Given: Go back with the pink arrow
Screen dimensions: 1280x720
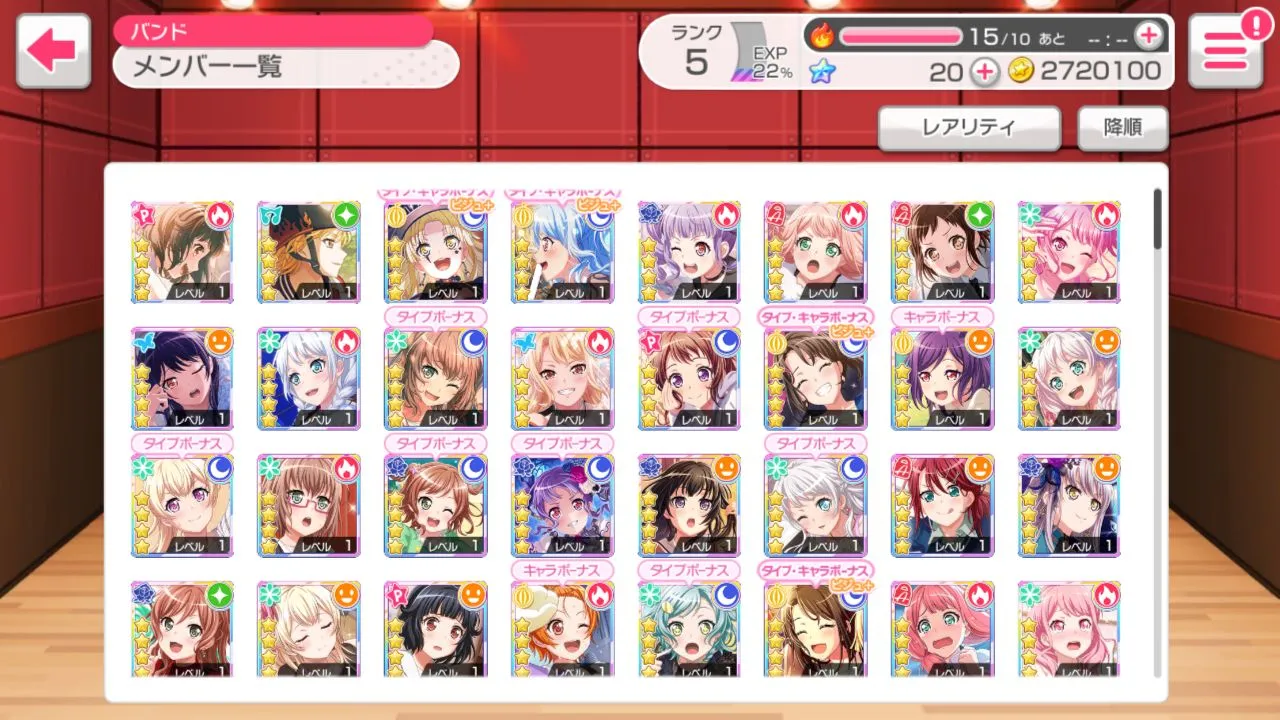Looking at the screenshot, I should [53, 52].
